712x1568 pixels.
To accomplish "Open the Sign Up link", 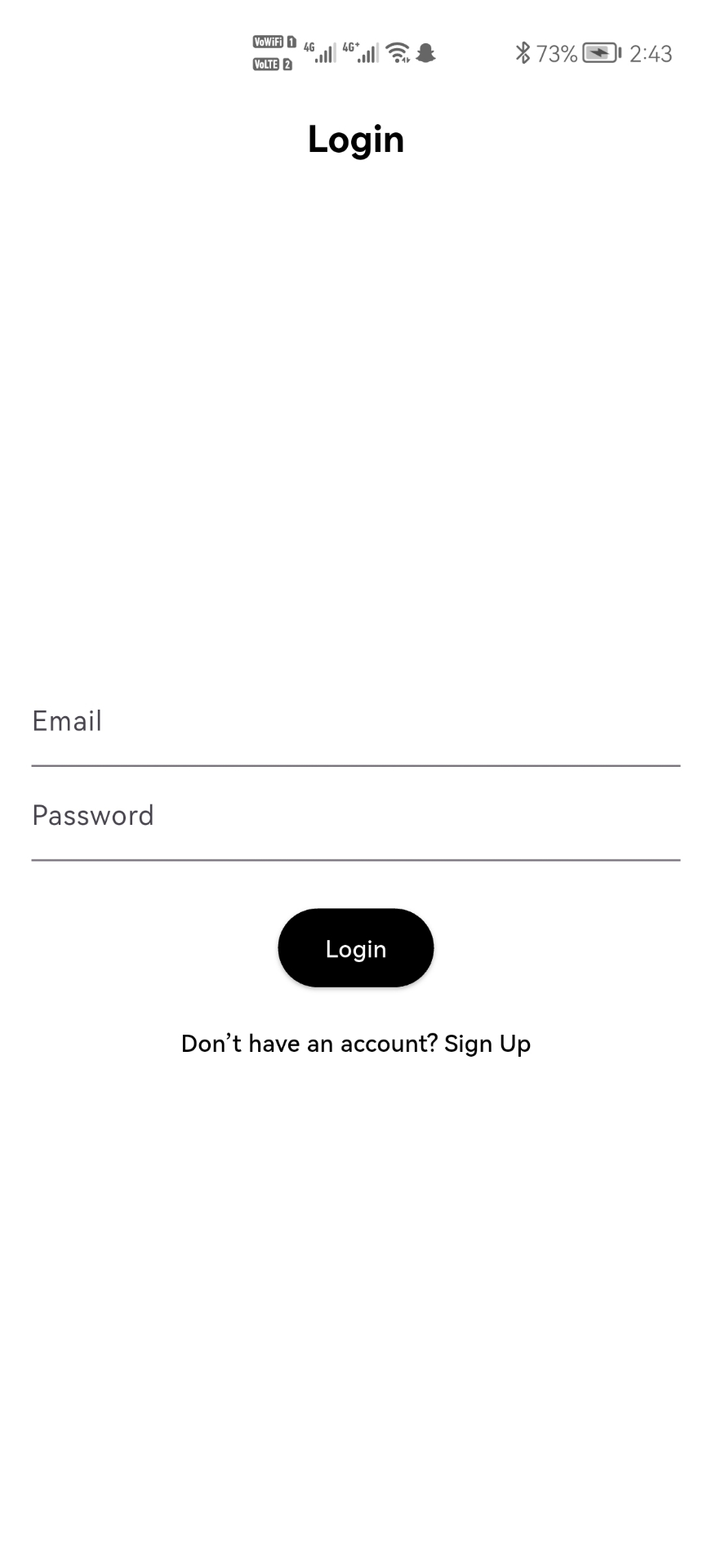I will (x=487, y=1043).
